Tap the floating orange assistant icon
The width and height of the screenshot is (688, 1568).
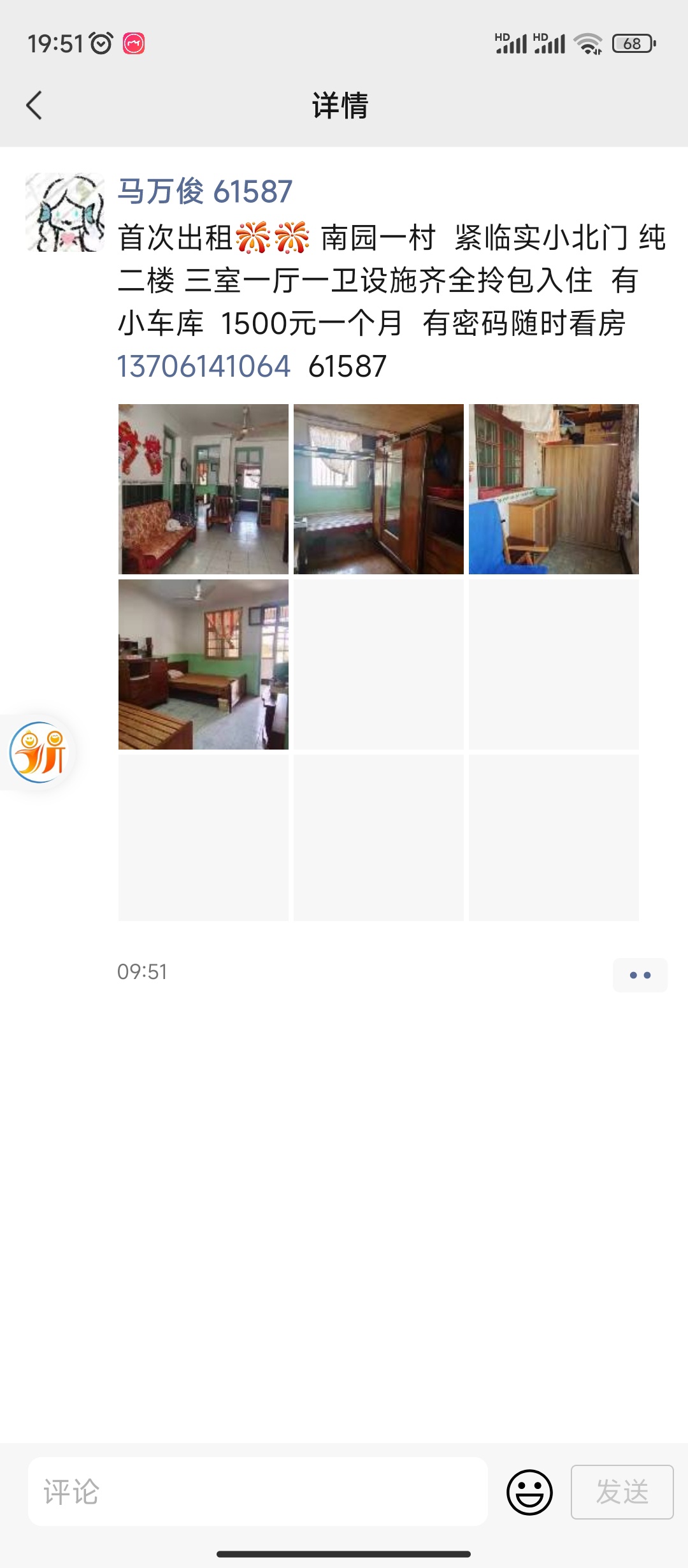38,753
